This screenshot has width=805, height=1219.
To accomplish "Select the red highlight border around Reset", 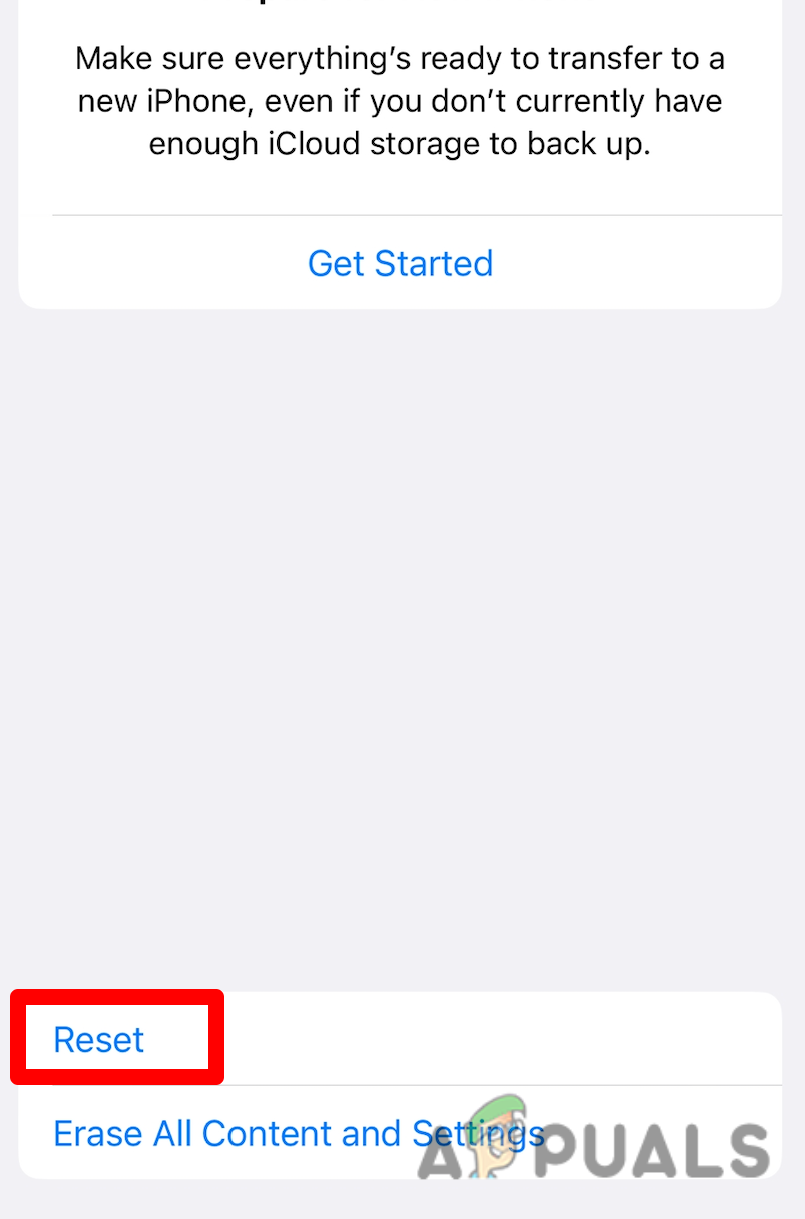I will click(116, 995).
